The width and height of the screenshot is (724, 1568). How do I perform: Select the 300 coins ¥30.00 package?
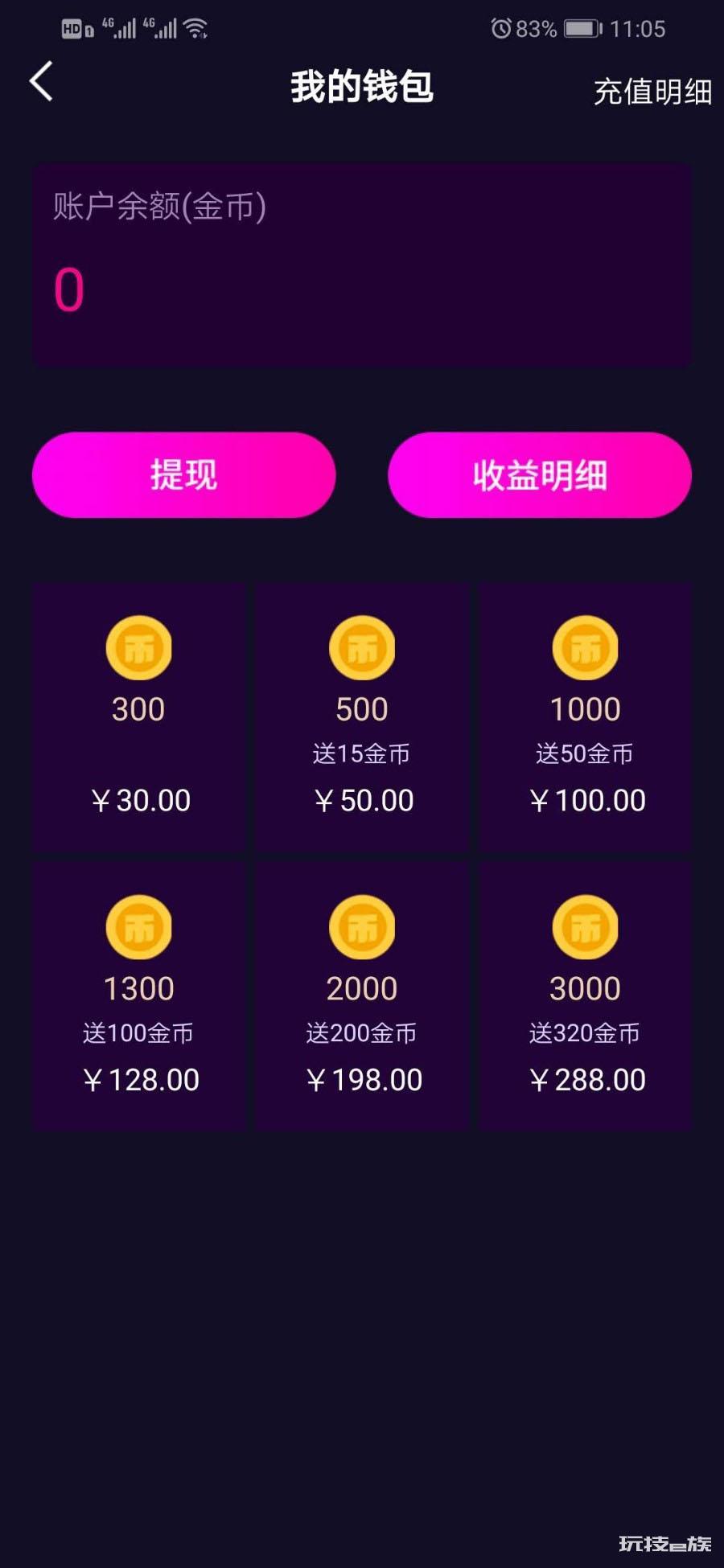pyautogui.click(x=139, y=717)
